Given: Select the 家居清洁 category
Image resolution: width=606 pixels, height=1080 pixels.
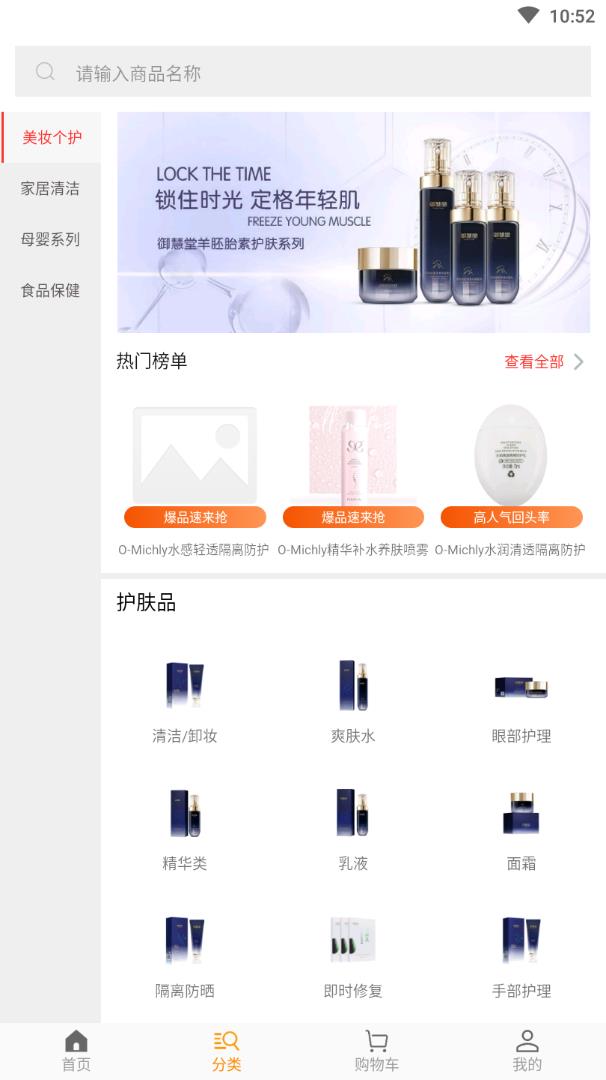Looking at the screenshot, I should 50,188.
